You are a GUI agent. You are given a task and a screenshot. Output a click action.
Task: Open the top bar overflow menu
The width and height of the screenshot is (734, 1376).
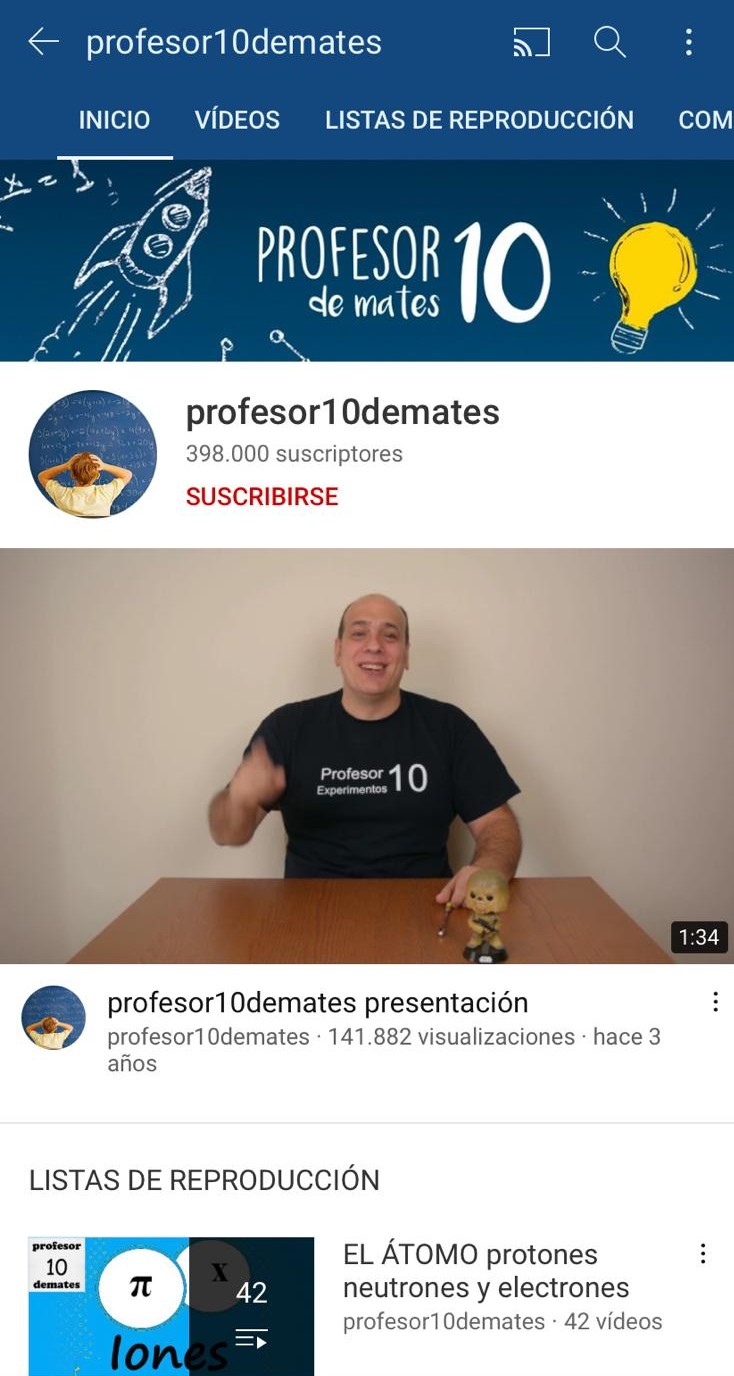tap(688, 42)
